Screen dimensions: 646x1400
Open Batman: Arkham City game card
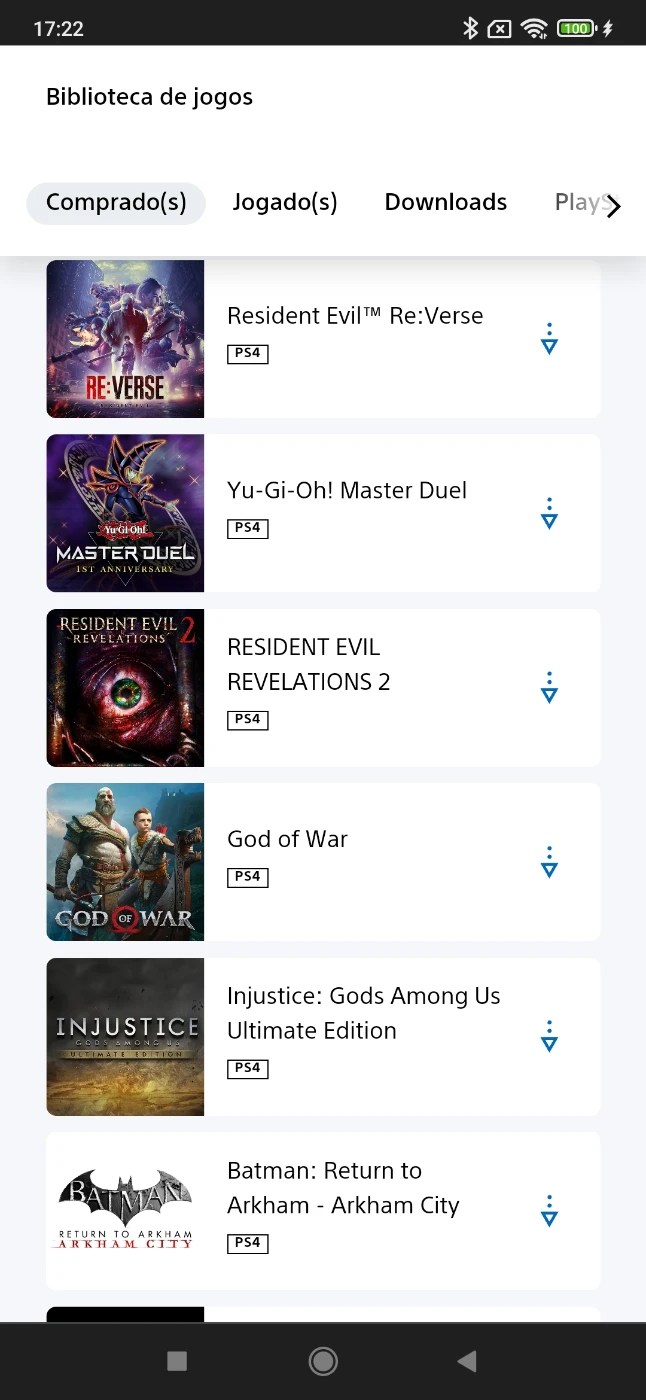323,1211
